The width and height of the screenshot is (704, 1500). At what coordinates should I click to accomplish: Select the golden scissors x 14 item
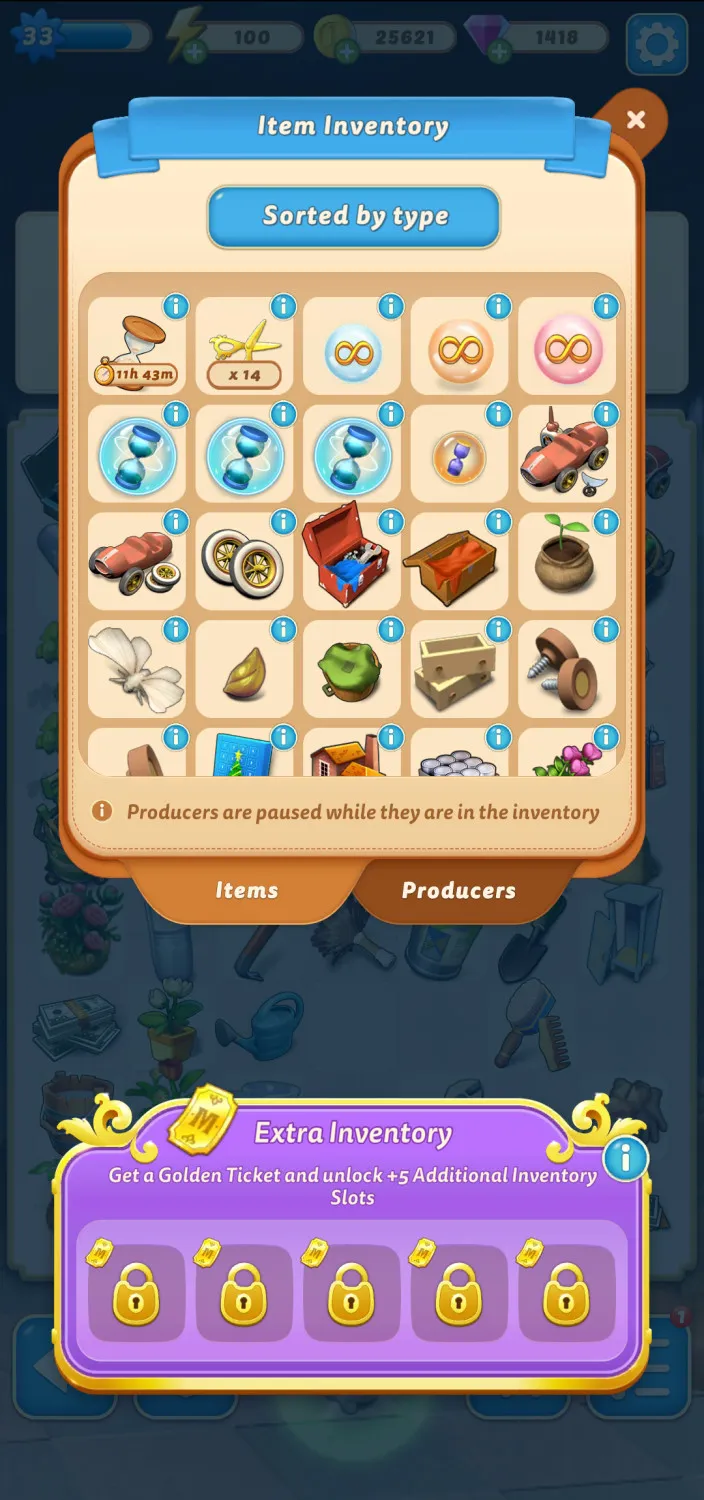(x=245, y=347)
